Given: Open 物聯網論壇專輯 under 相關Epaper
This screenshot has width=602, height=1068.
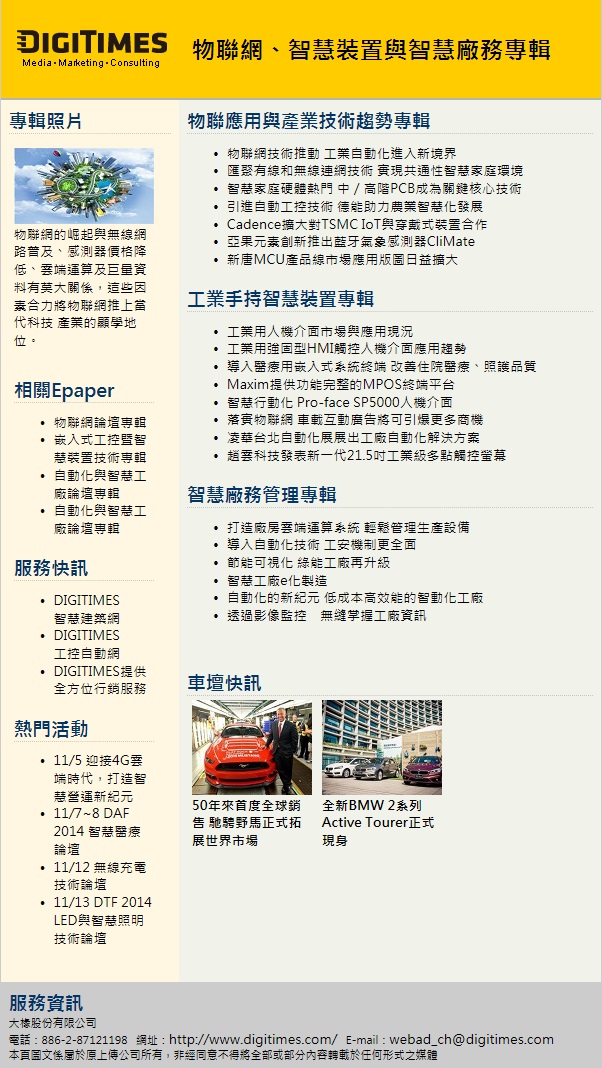Looking at the screenshot, I should [x=100, y=423].
